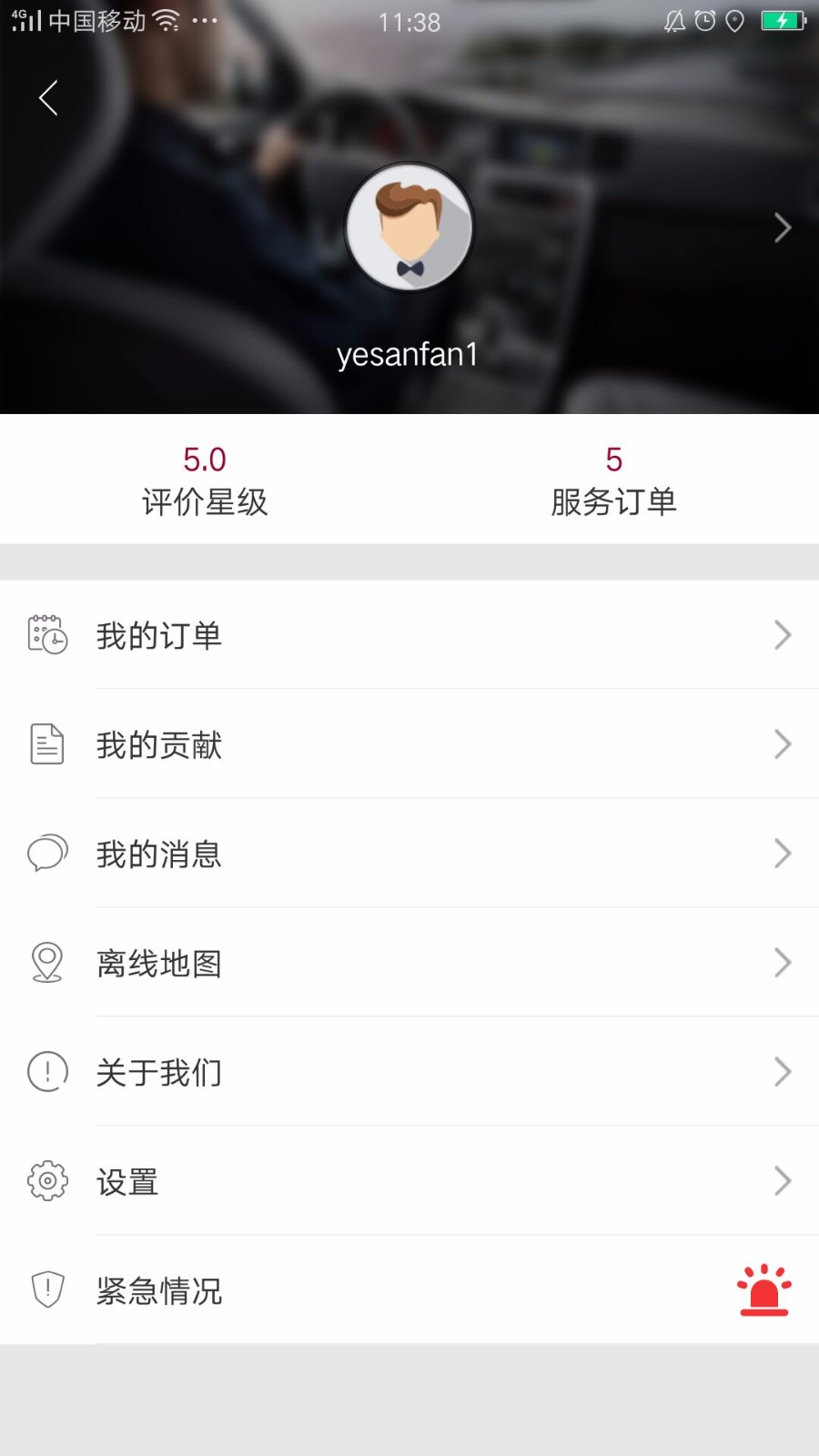The image size is (819, 1456).
Task: Click the 评价星级 rating link
Action: point(205,480)
